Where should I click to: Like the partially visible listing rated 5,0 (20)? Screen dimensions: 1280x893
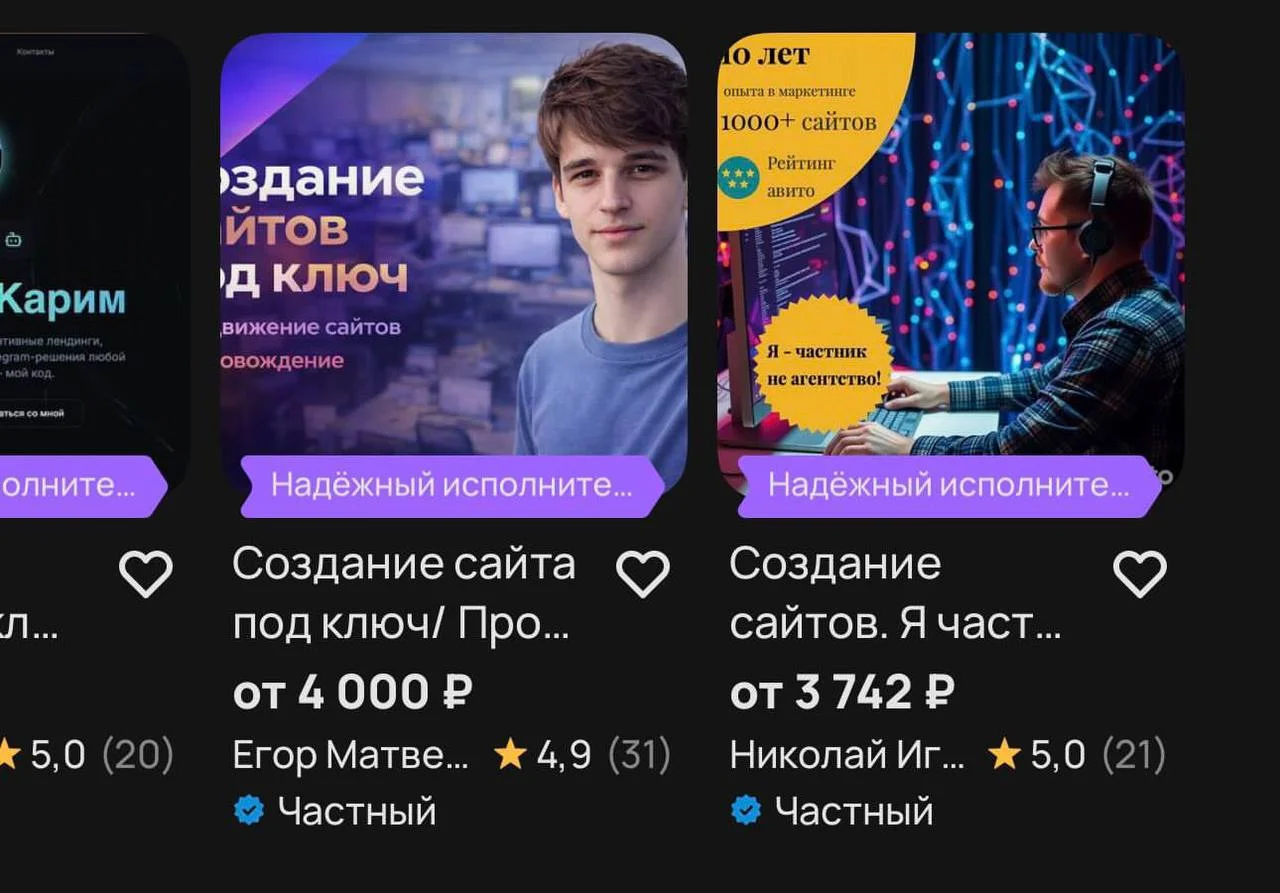[x=146, y=574]
